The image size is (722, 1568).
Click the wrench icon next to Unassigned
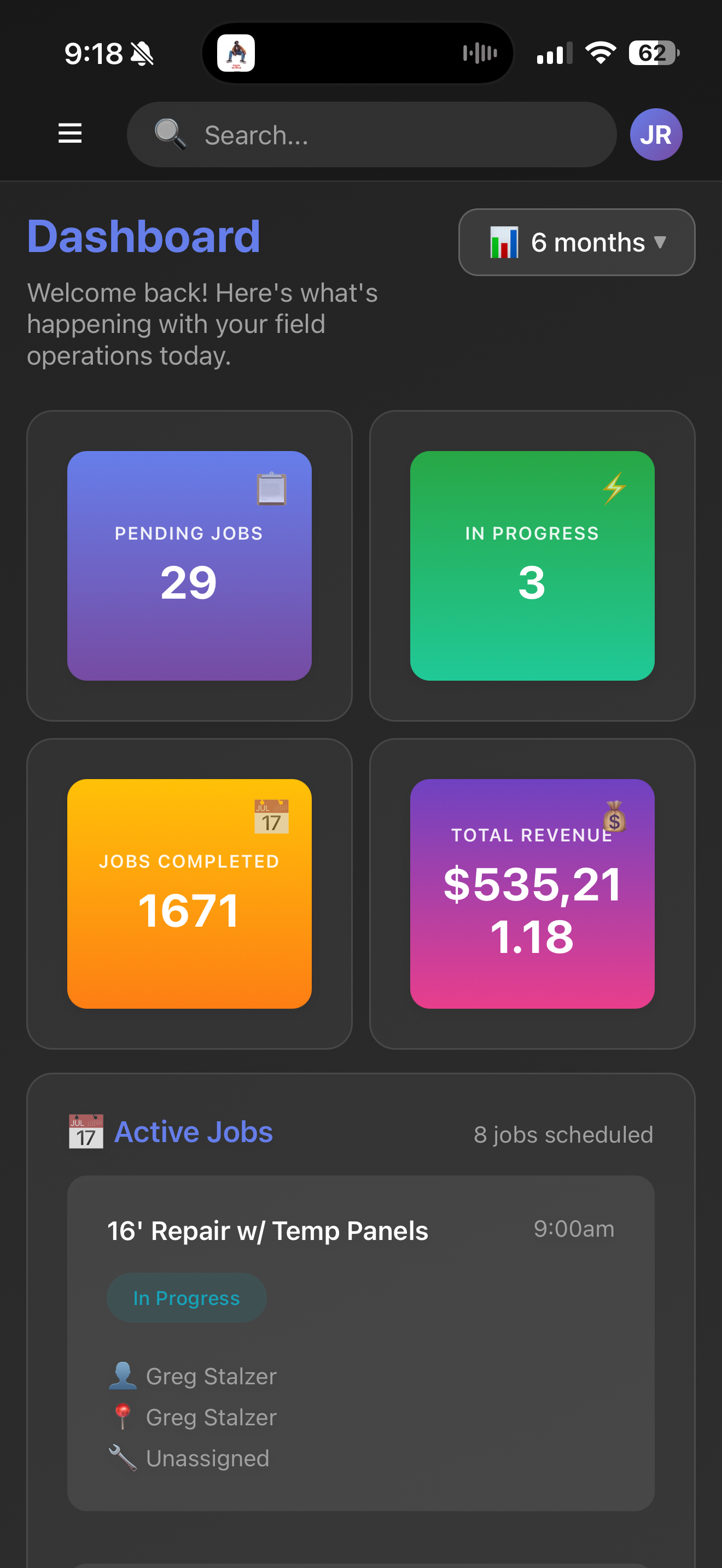point(124,1458)
